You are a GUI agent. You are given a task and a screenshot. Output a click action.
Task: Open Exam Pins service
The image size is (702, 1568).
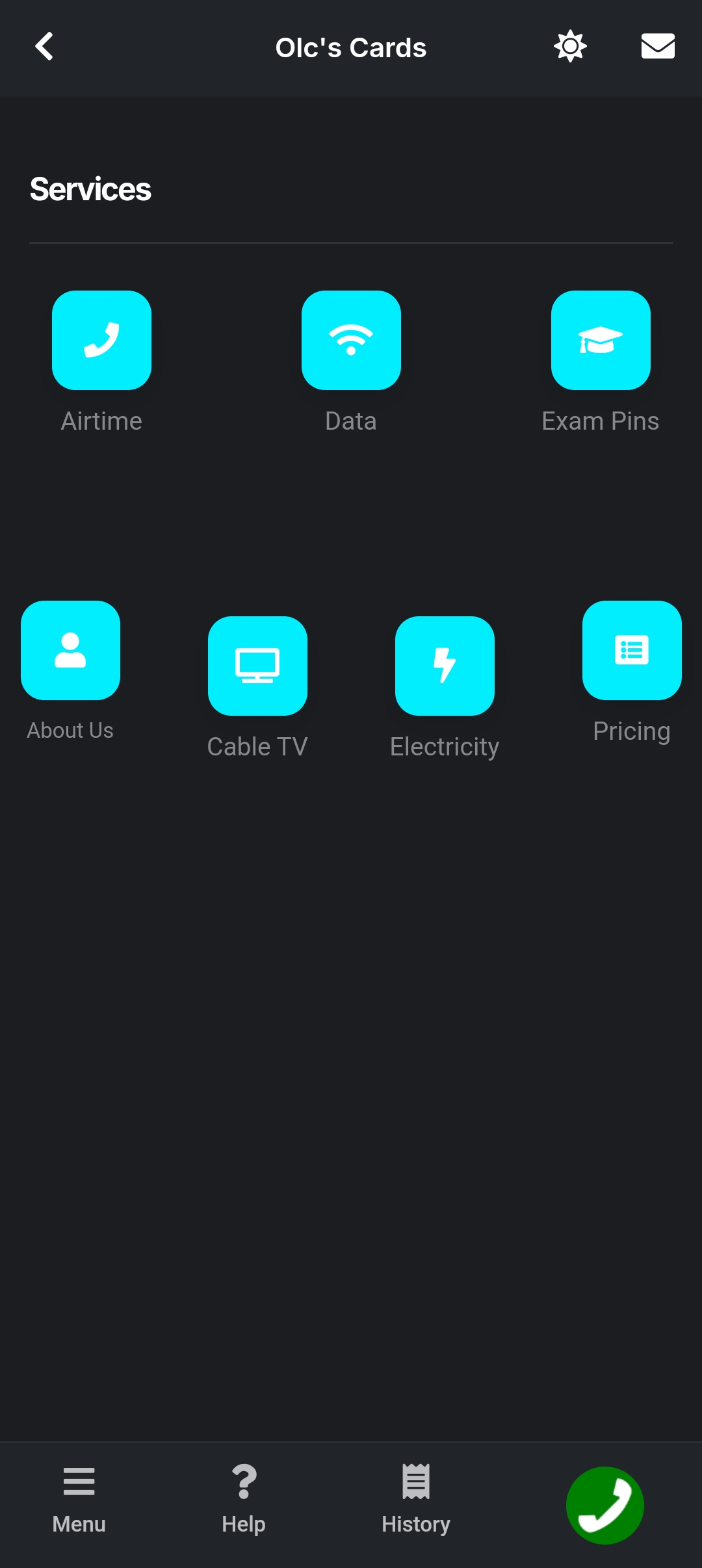coord(601,341)
